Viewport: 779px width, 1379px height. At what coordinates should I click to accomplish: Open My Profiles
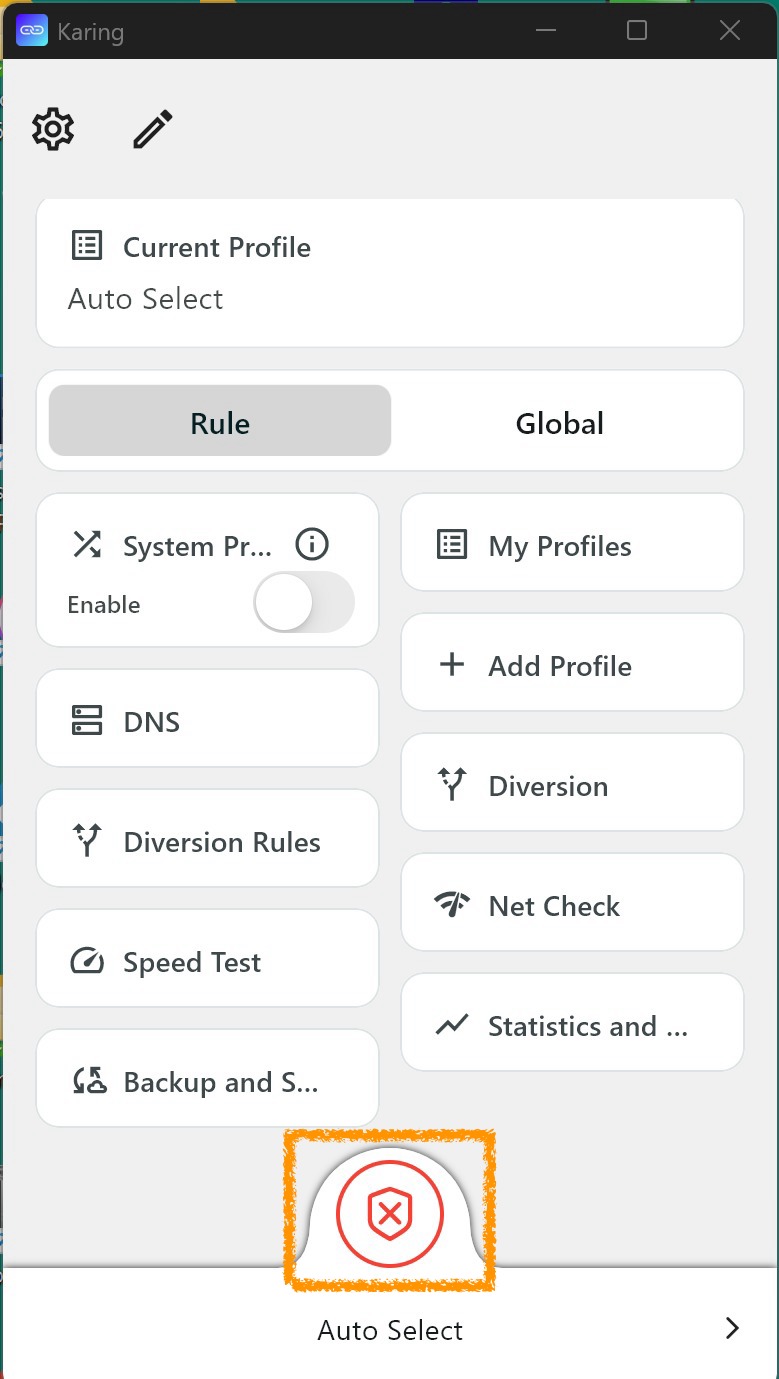pos(572,546)
